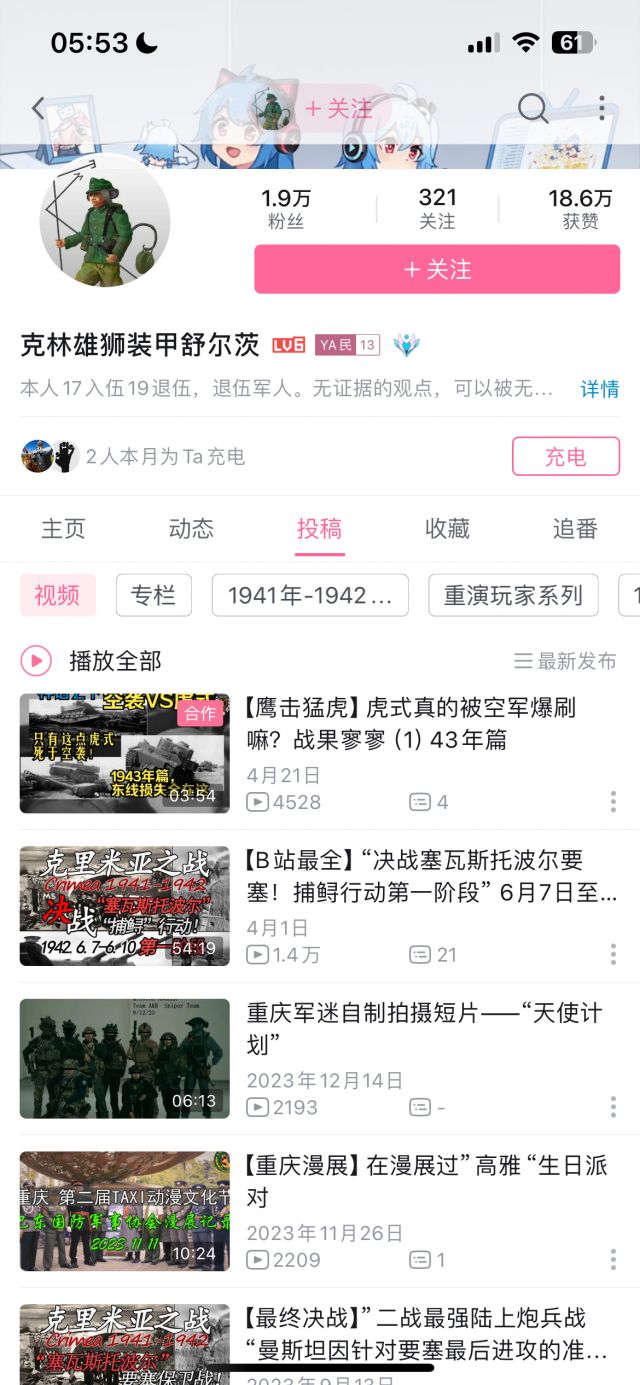Choose the 重演玩家系列 chip
This screenshot has width=640, height=1385.
click(513, 595)
